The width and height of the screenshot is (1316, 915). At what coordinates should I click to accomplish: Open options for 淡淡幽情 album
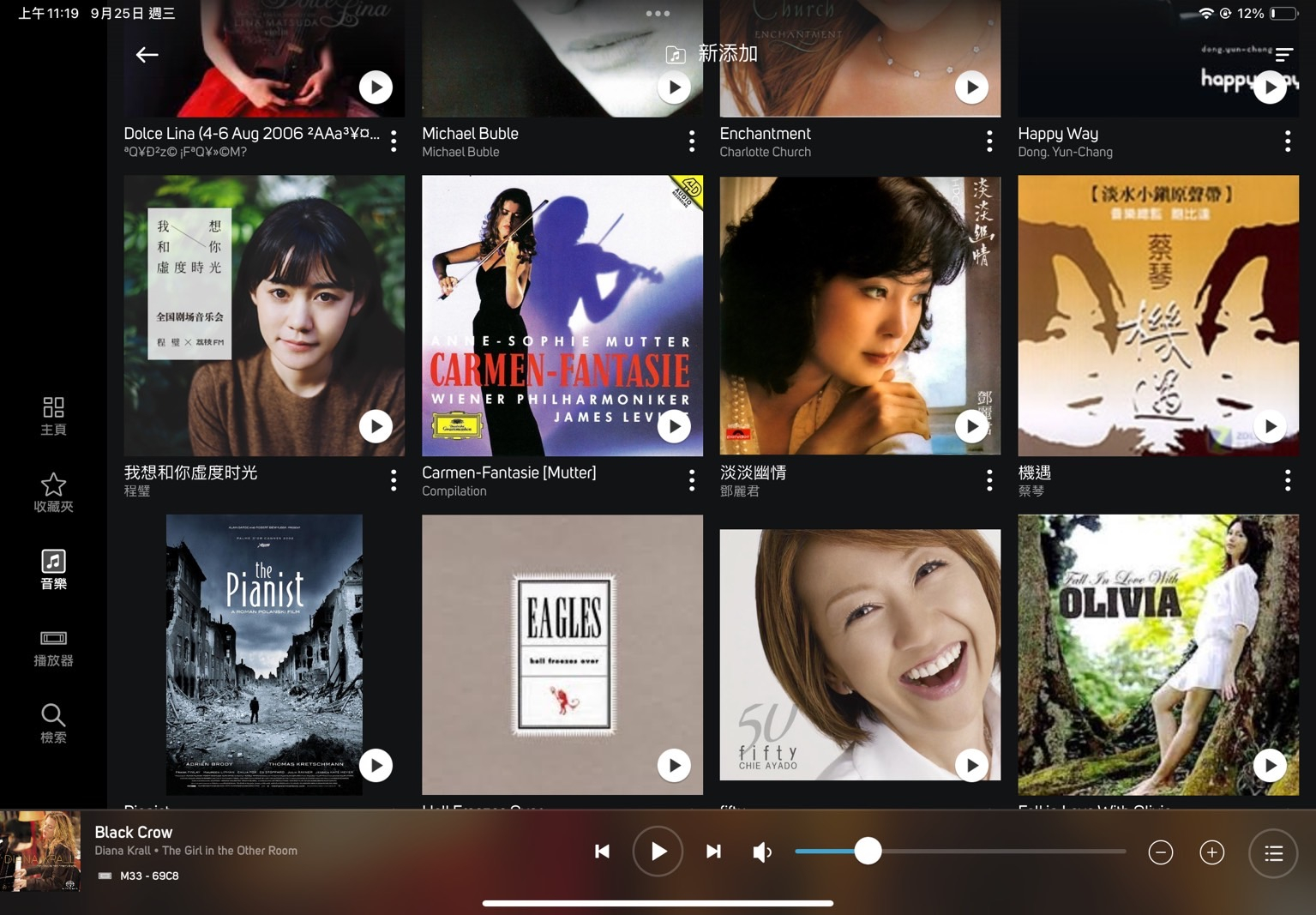[x=989, y=480]
